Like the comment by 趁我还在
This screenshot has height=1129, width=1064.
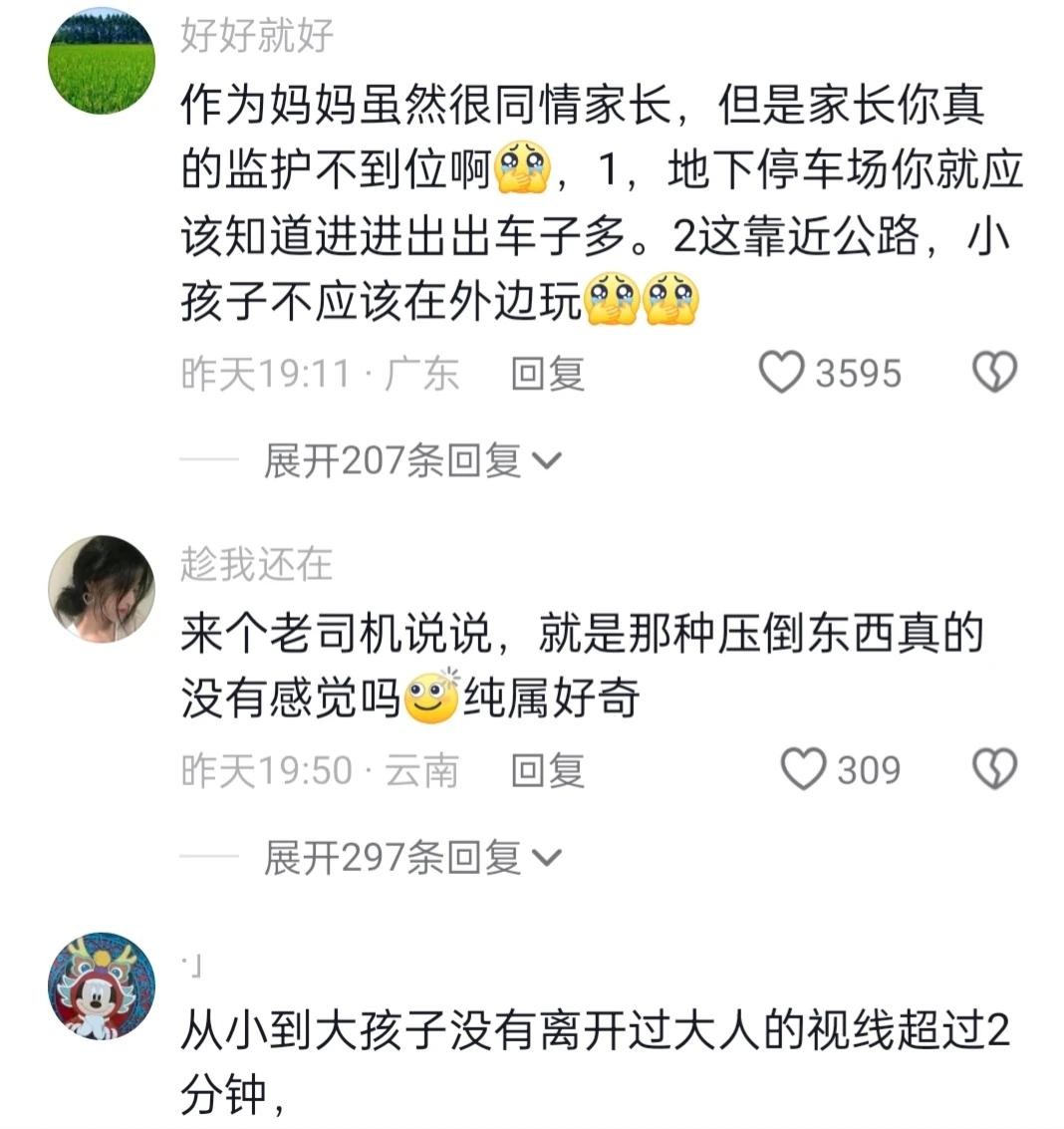click(x=803, y=769)
